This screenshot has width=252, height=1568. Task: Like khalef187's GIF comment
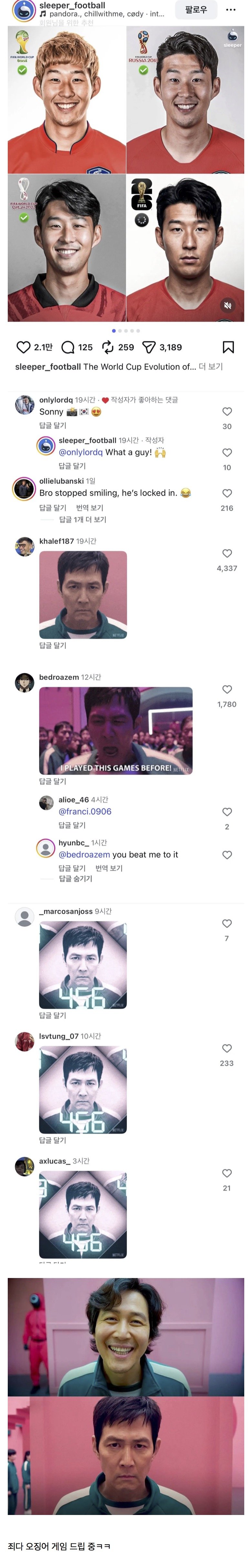coord(227,553)
